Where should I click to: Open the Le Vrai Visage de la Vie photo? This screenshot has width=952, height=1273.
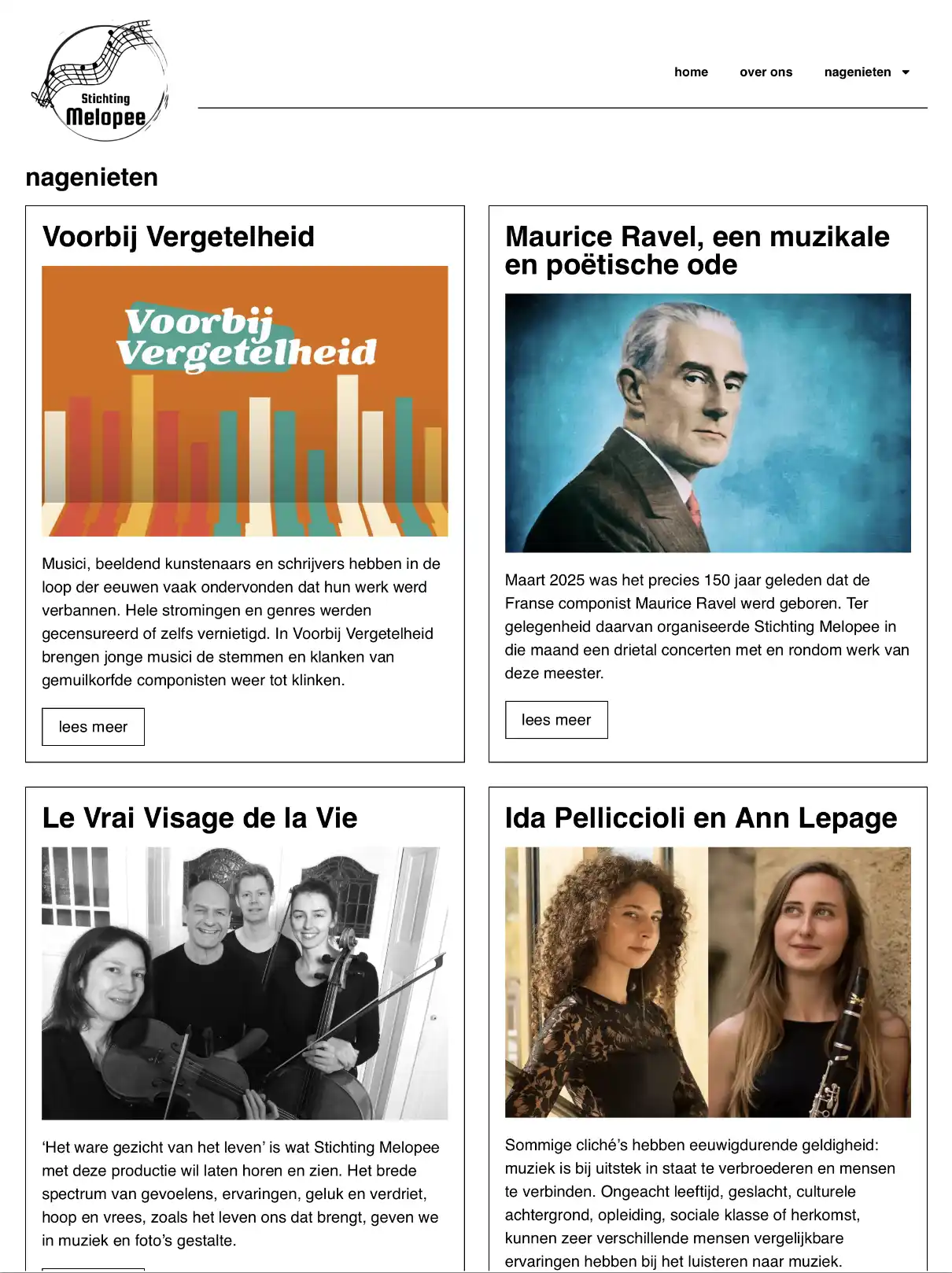[x=245, y=983]
